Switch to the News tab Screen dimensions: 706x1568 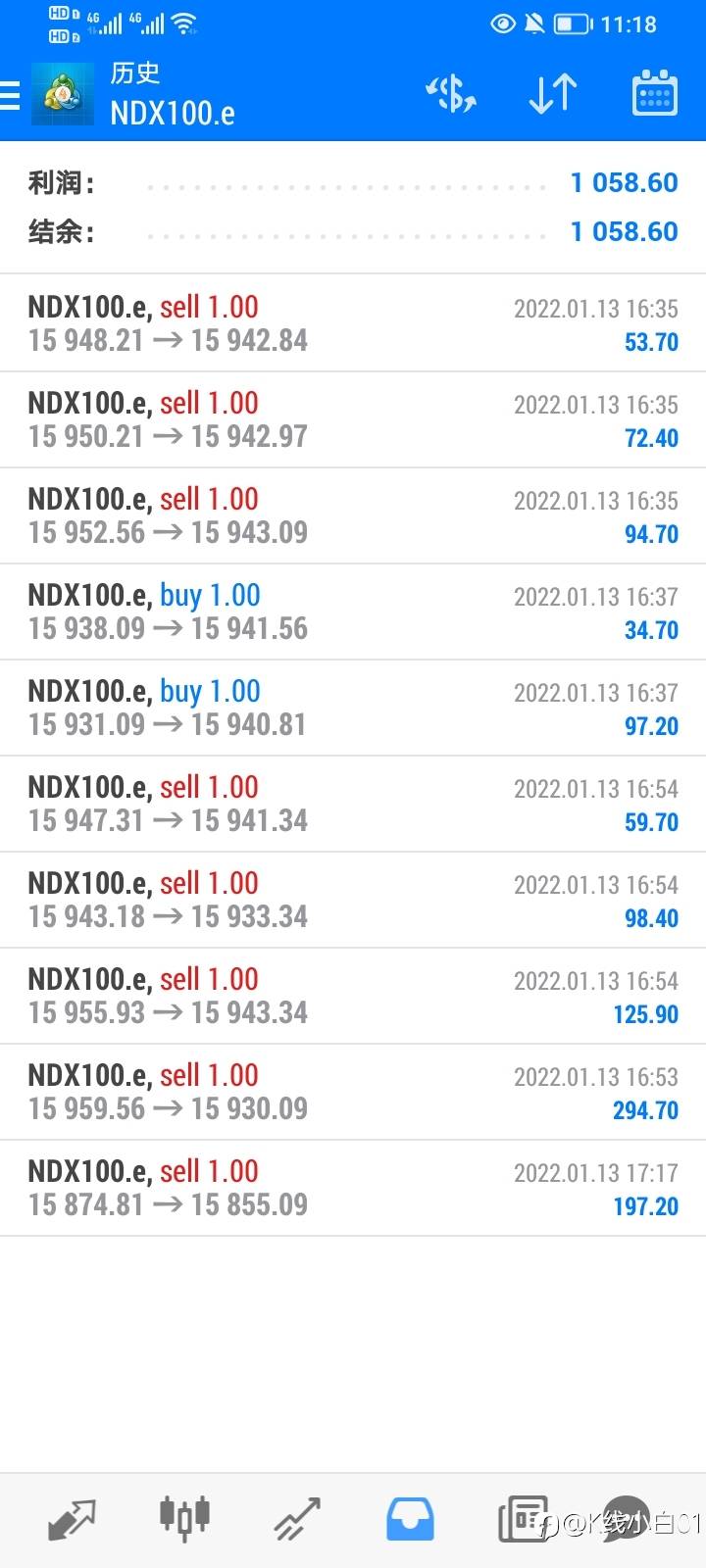(x=523, y=1520)
